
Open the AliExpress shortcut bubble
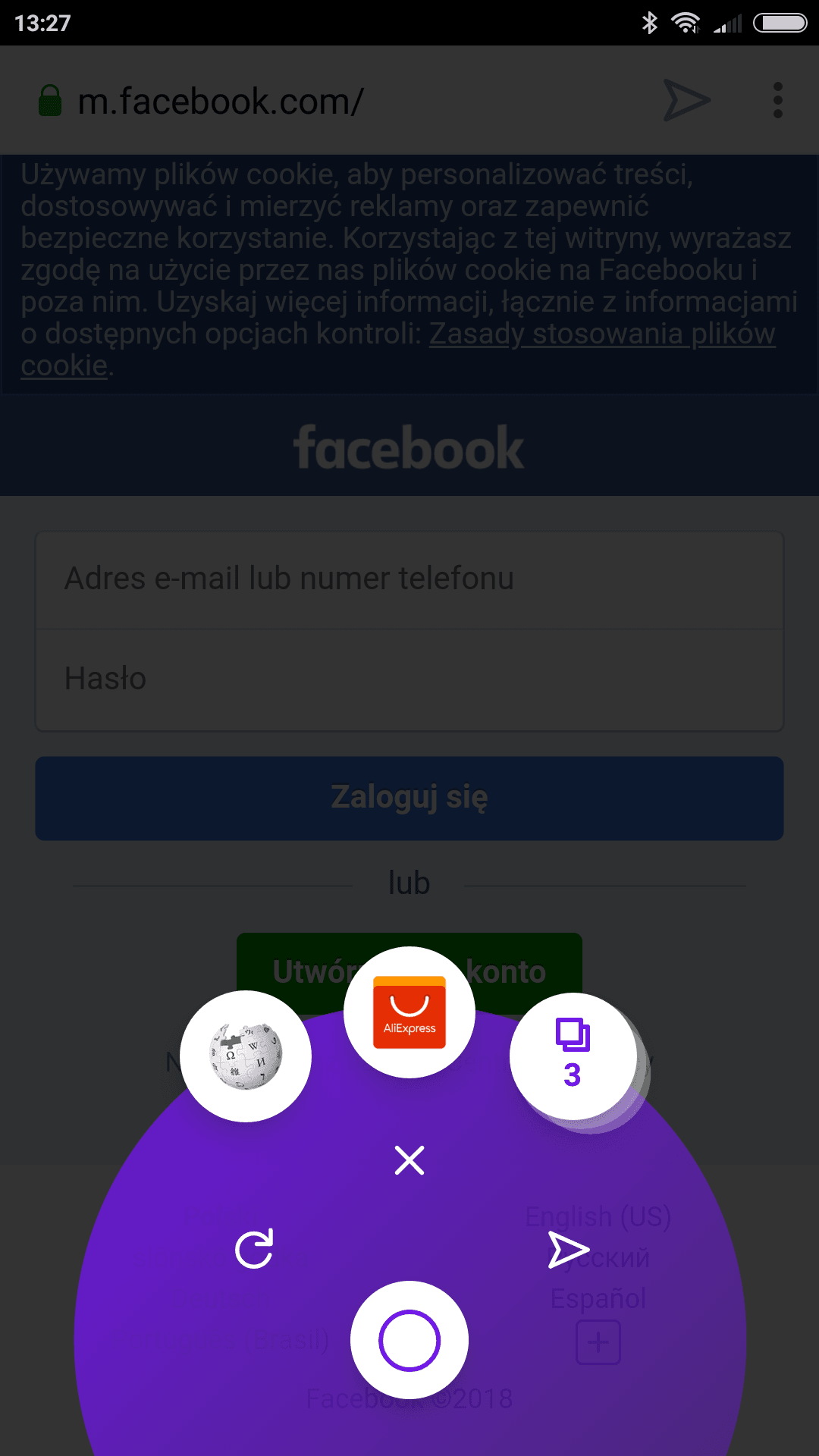[409, 1012]
